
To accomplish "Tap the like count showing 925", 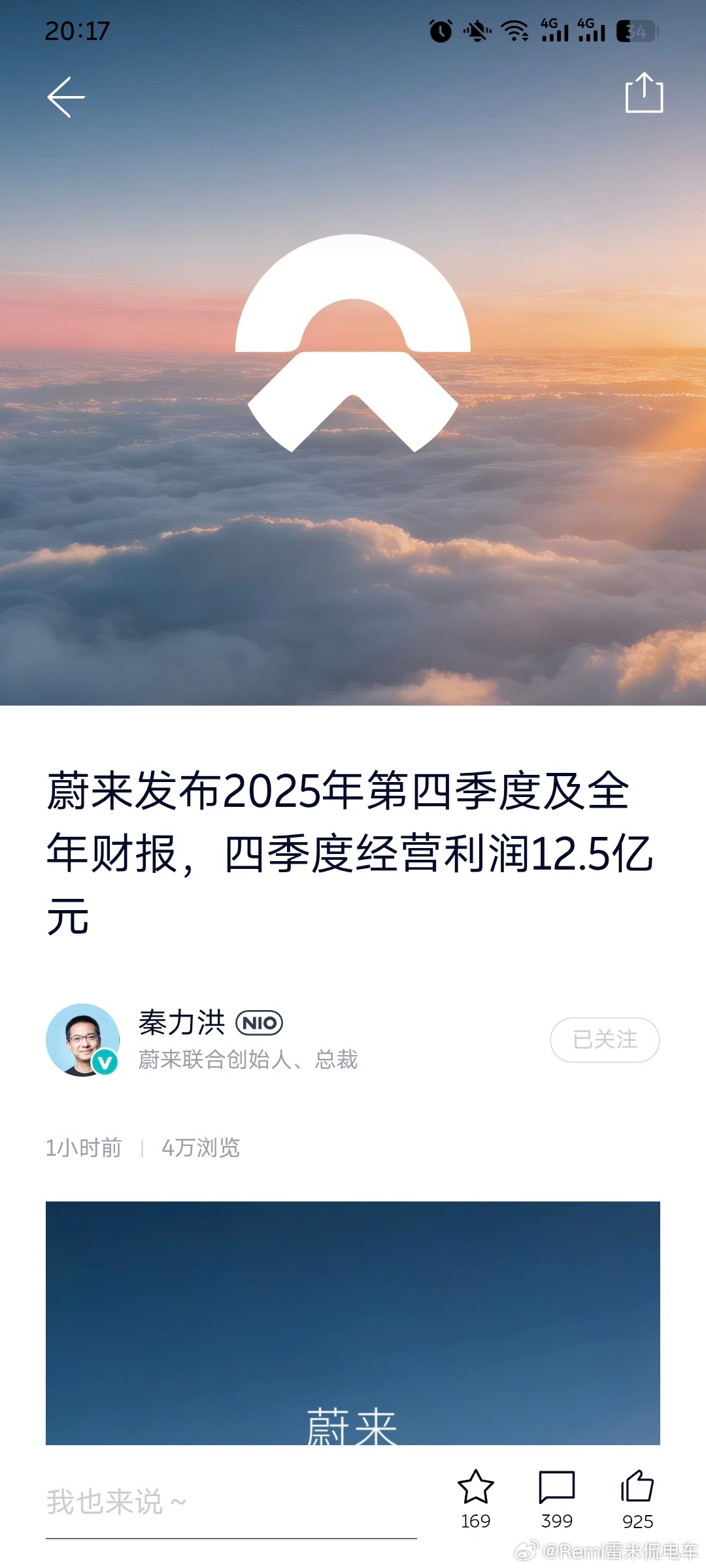I will click(639, 1521).
